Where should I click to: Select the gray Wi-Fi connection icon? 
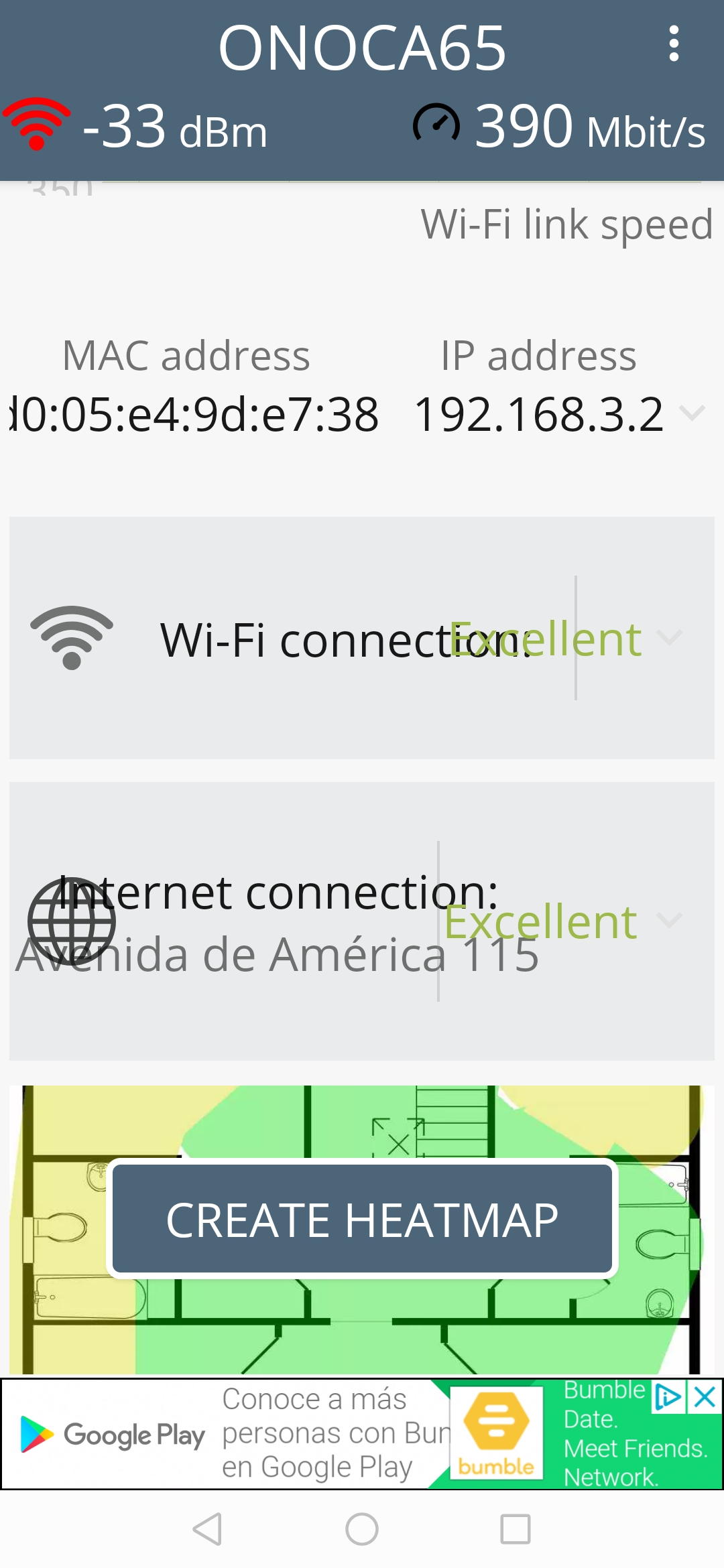click(x=70, y=637)
